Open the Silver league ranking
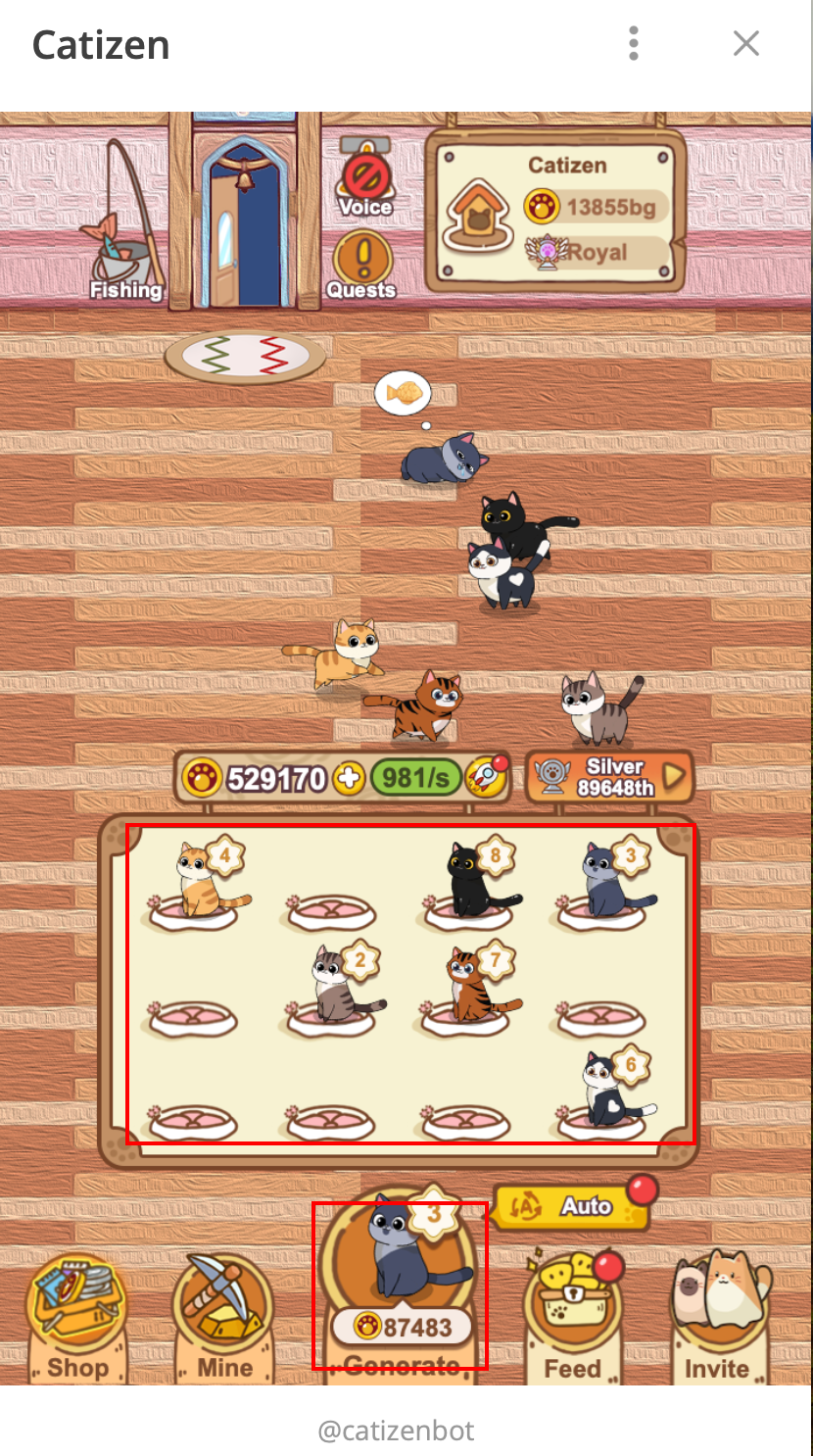Screen dimensions: 813x1456 609,778
